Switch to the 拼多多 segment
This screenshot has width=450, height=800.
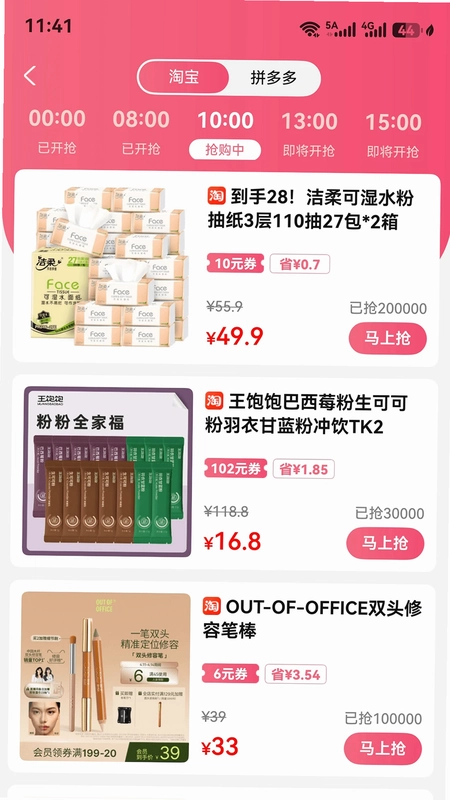pos(274,78)
